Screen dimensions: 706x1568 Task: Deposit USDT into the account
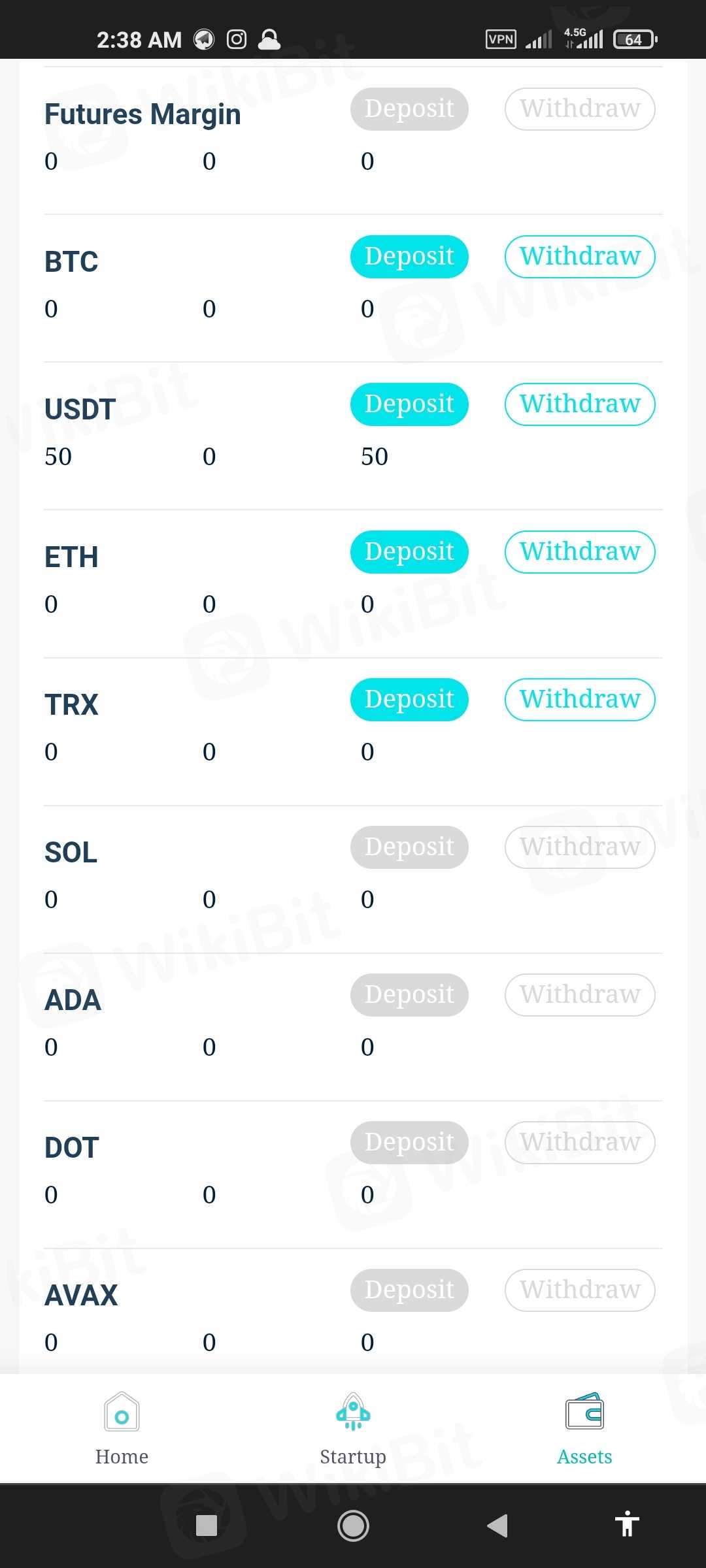tap(409, 404)
